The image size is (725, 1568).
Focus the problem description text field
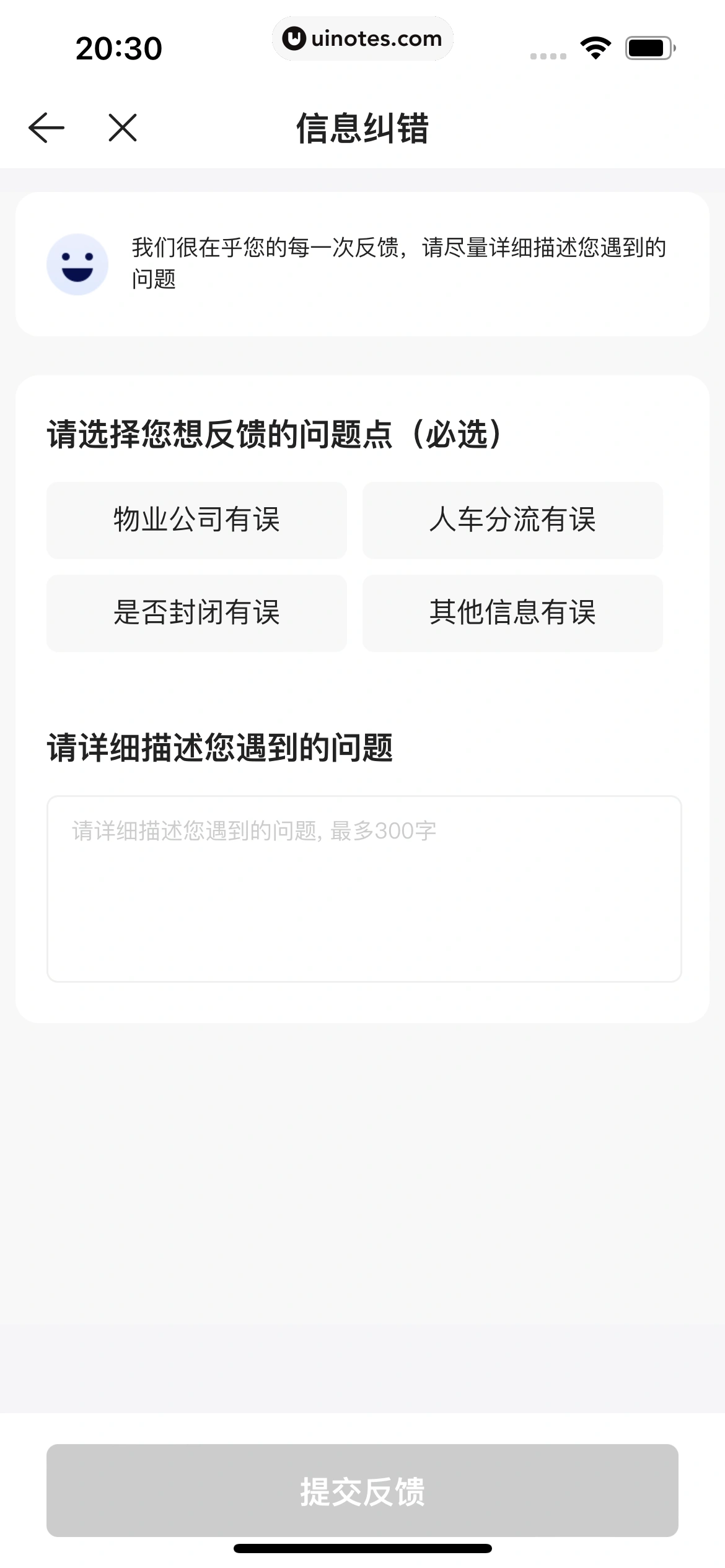point(364,888)
